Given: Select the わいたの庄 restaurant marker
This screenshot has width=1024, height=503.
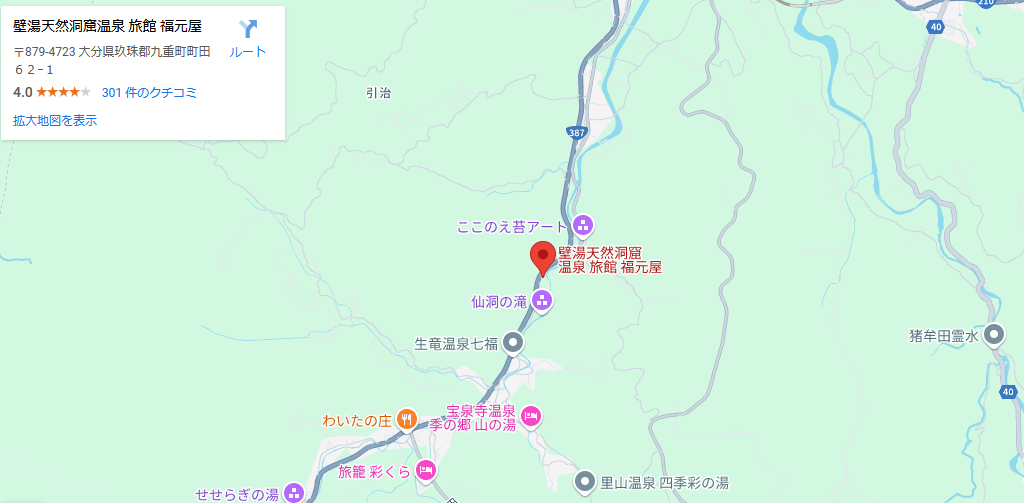Looking at the screenshot, I should pyautogui.click(x=406, y=419).
